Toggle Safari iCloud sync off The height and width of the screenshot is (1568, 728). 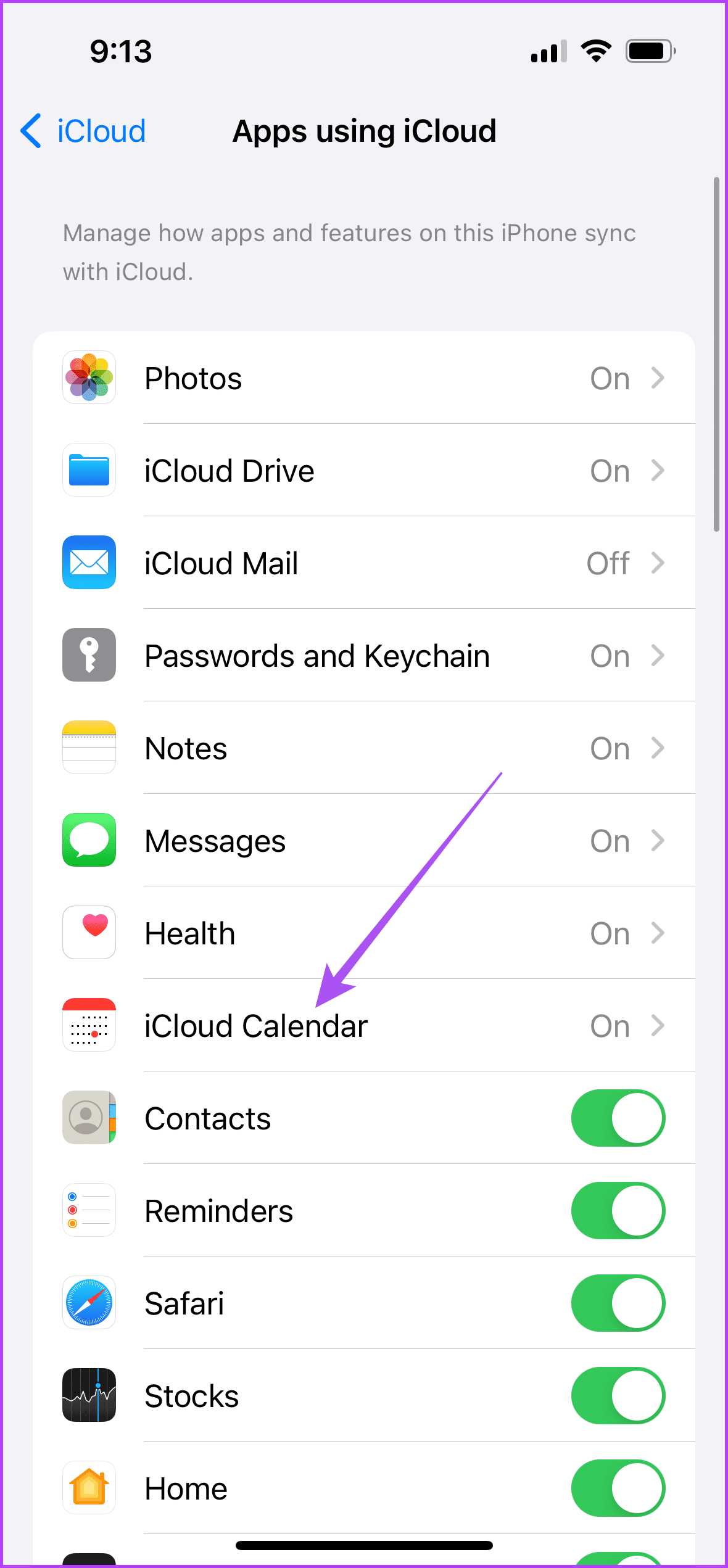point(618,1303)
